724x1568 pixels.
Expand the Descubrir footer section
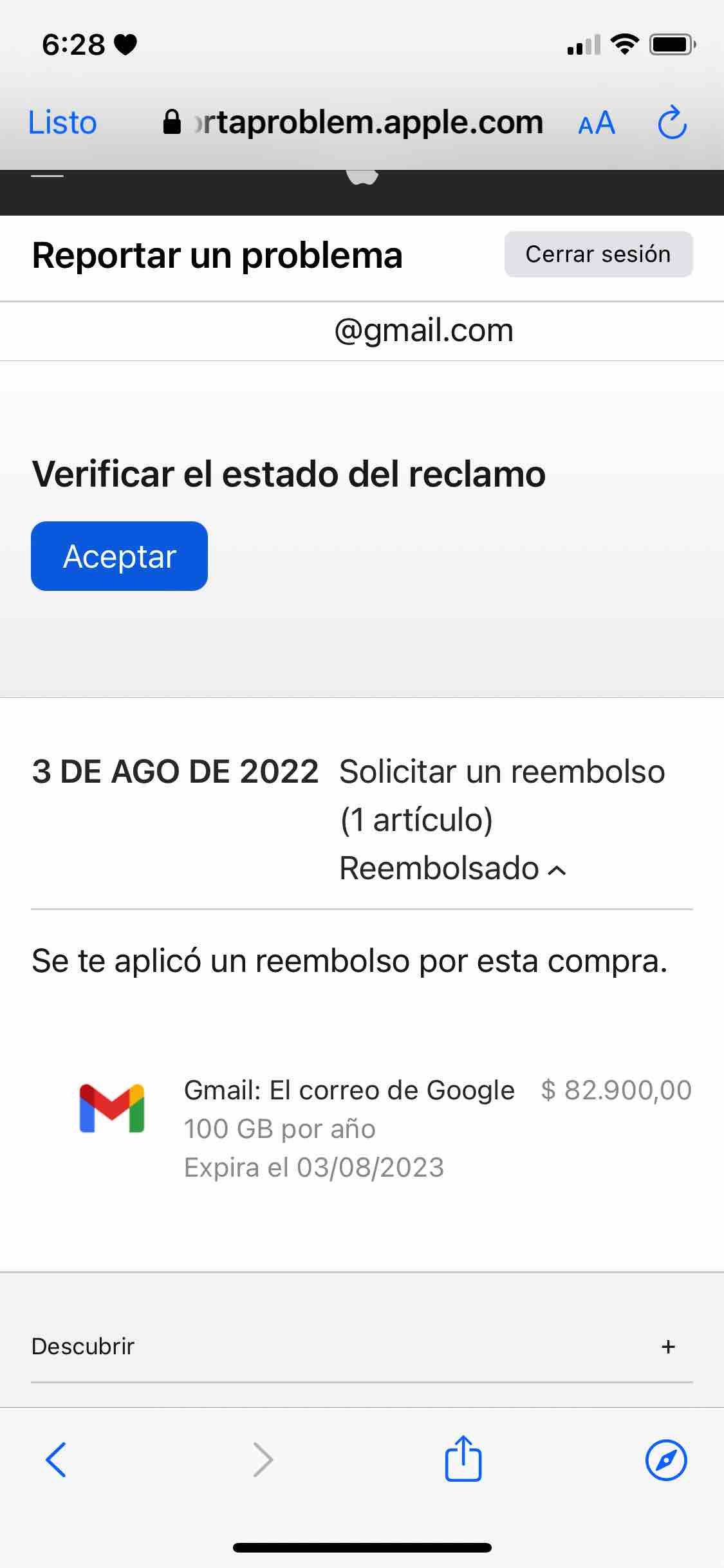(668, 1347)
